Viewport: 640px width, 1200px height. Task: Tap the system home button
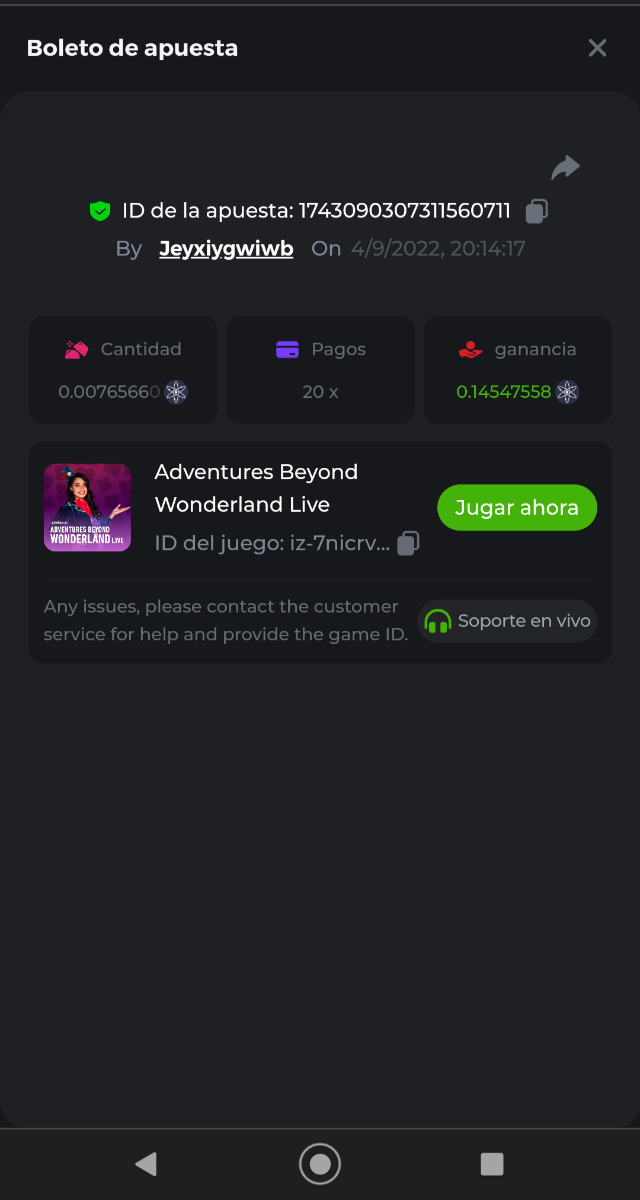point(320,1163)
